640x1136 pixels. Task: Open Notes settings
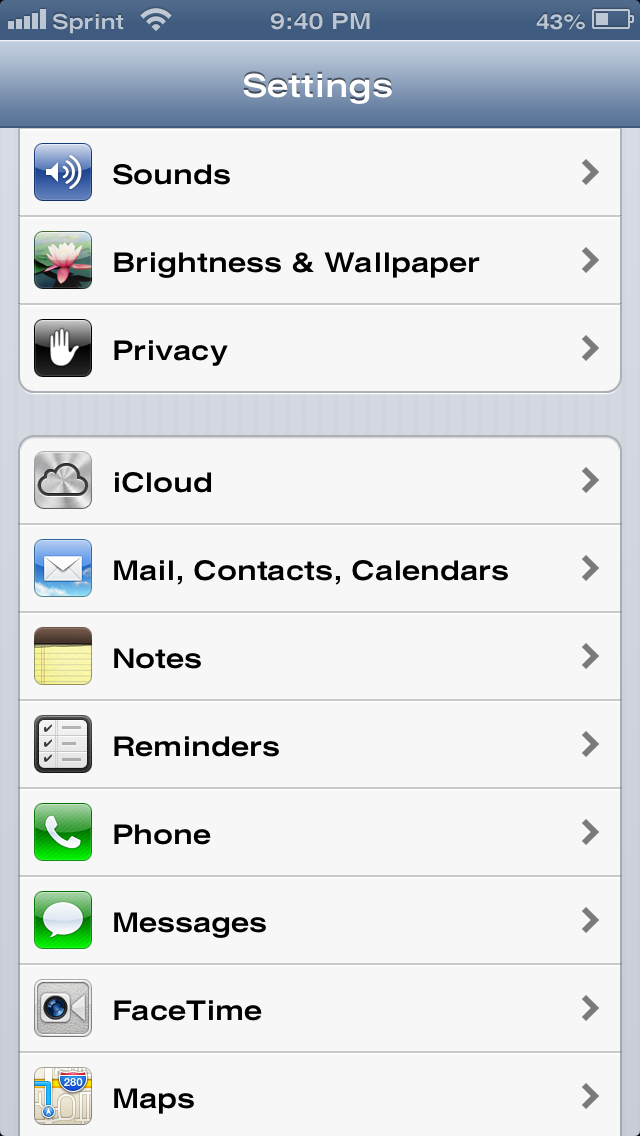(x=320, y=656)
